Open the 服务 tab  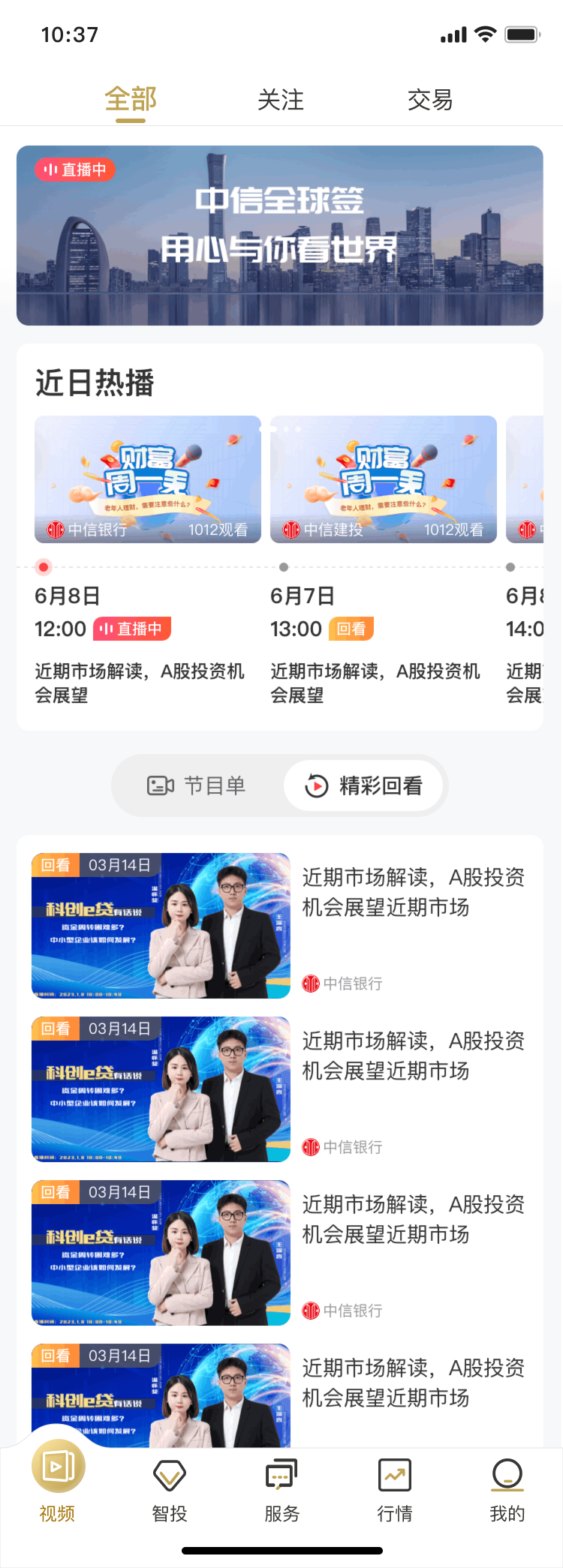click(x=282, y=1490)
